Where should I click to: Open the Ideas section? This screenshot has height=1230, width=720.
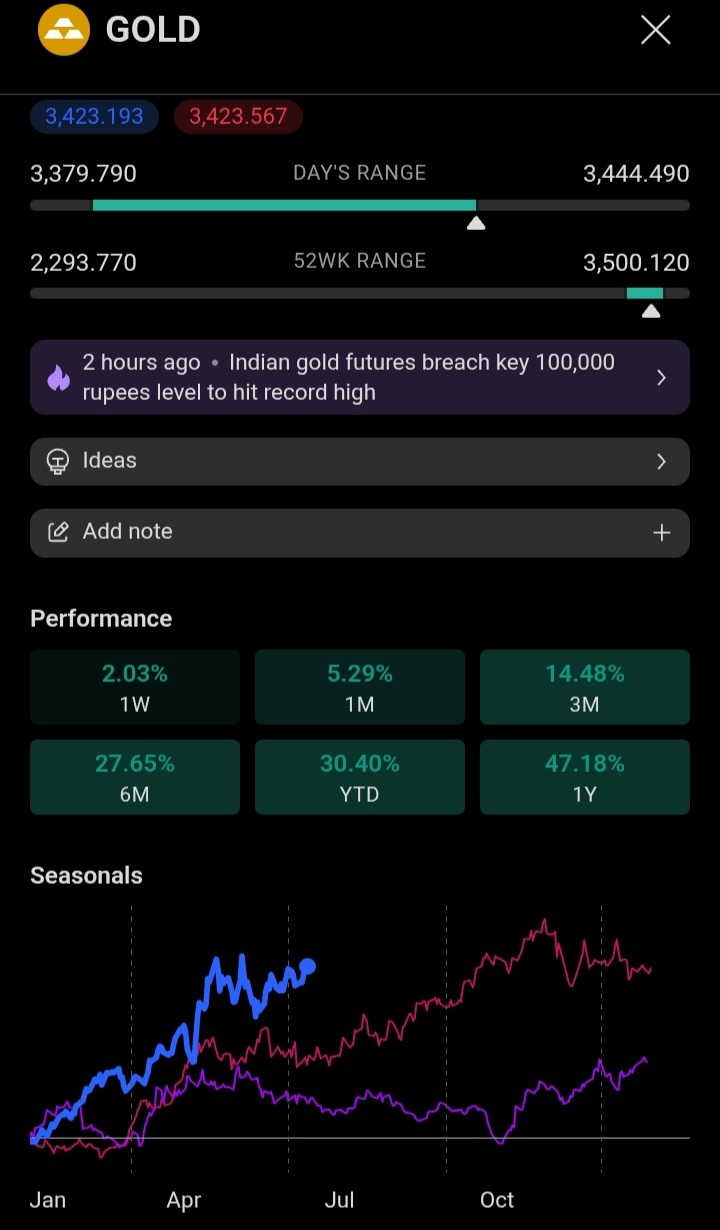(360, 461)
